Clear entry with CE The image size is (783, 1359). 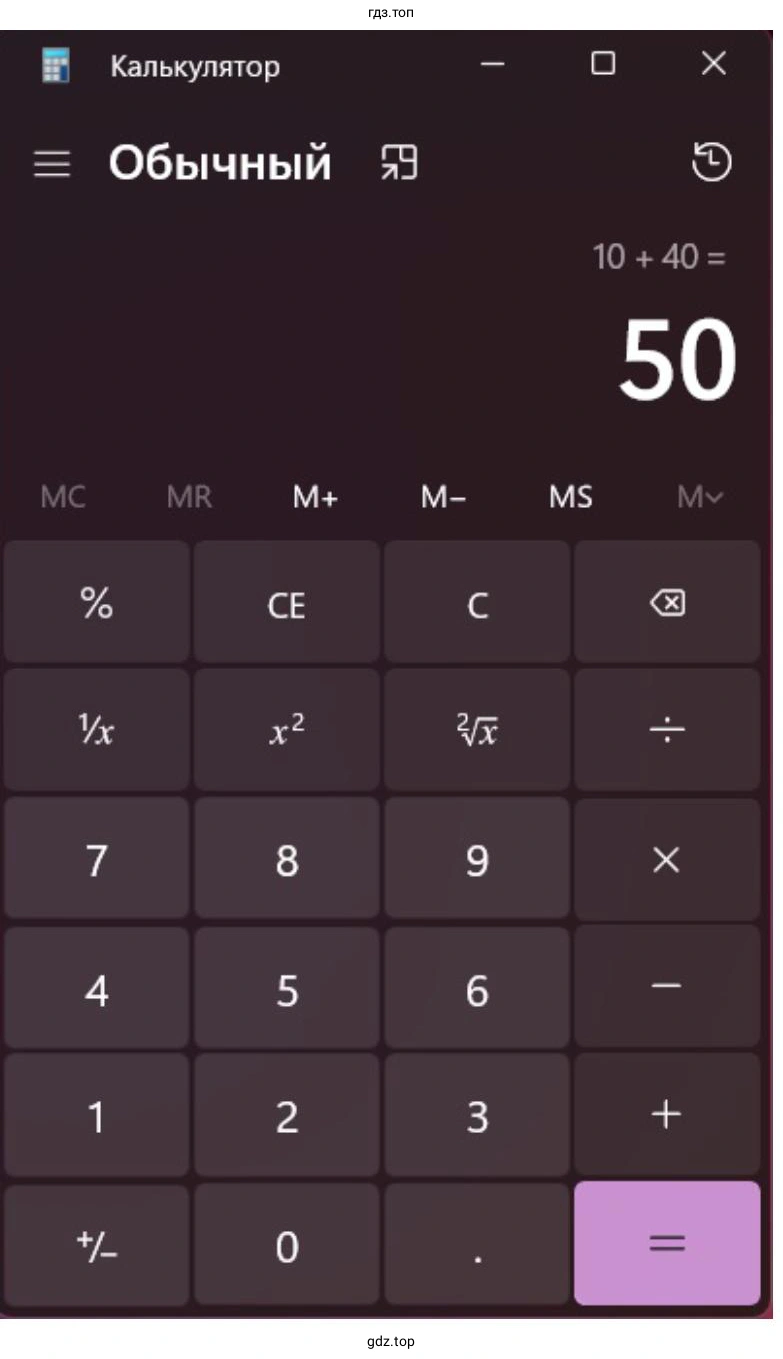click(287, 603)
